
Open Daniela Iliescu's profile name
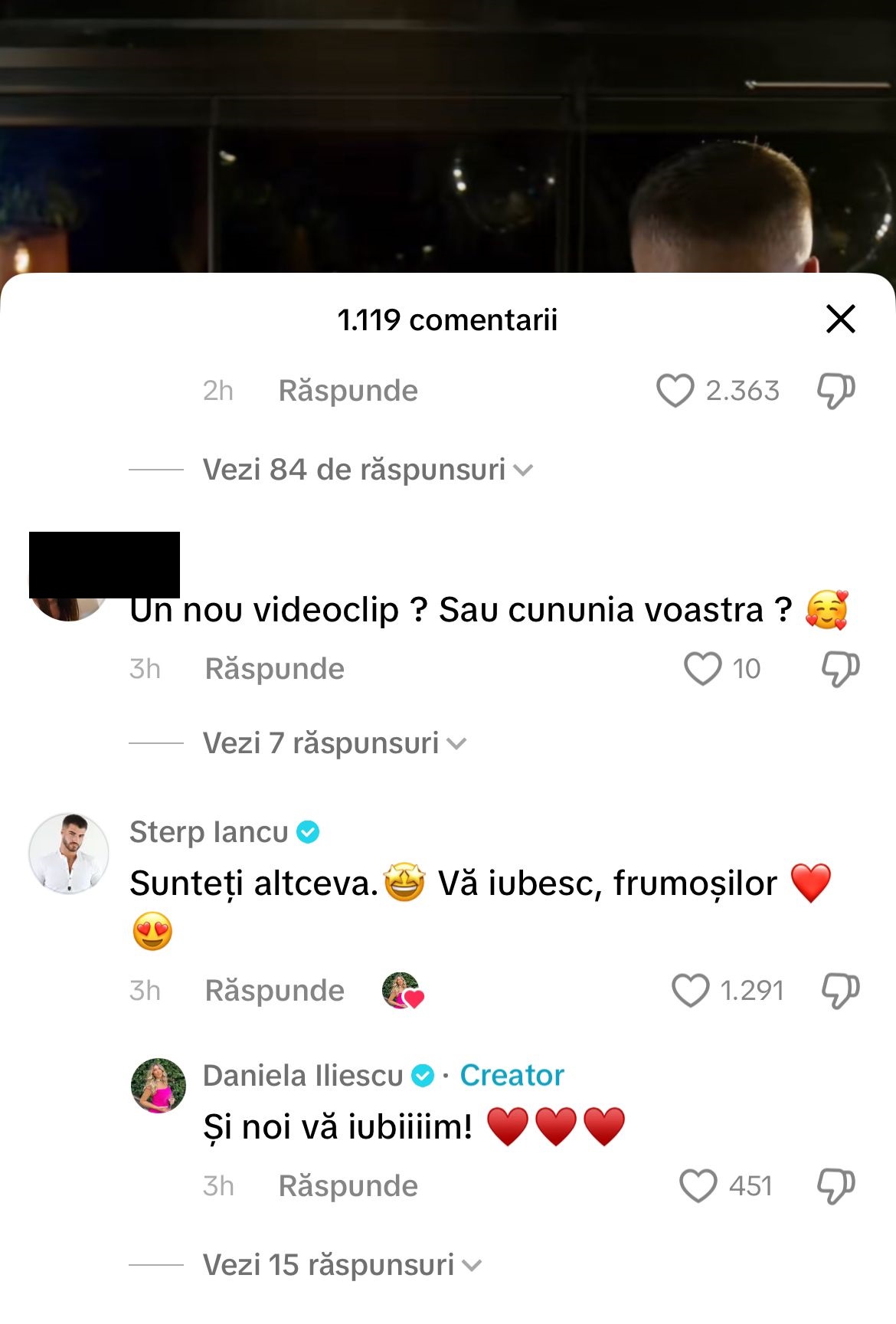coord(302,1076)
